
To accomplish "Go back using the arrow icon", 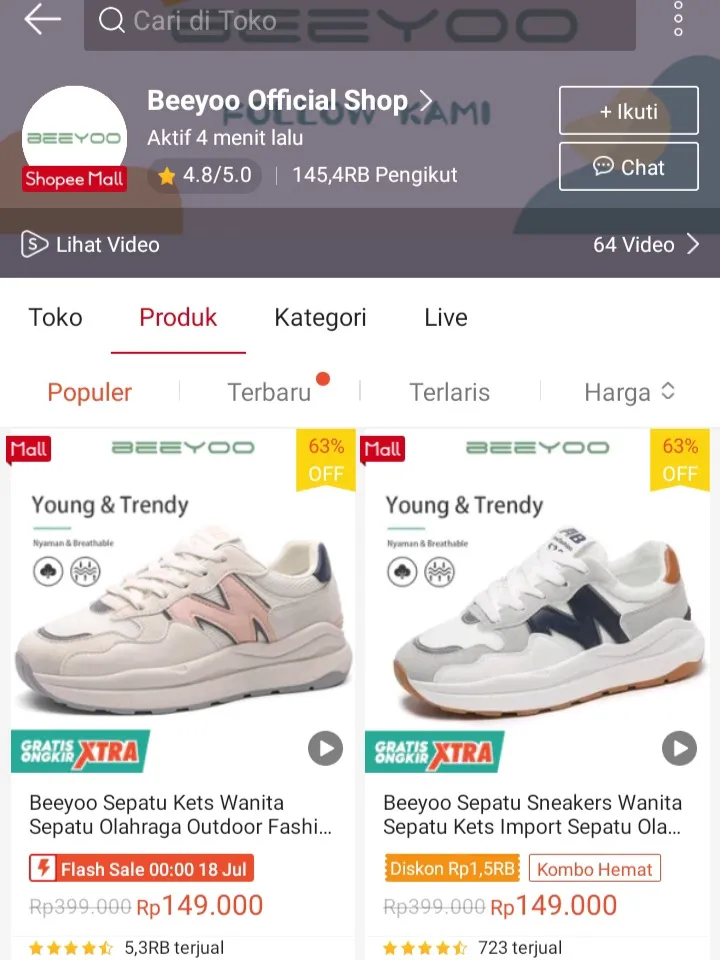I will point(42,19).
